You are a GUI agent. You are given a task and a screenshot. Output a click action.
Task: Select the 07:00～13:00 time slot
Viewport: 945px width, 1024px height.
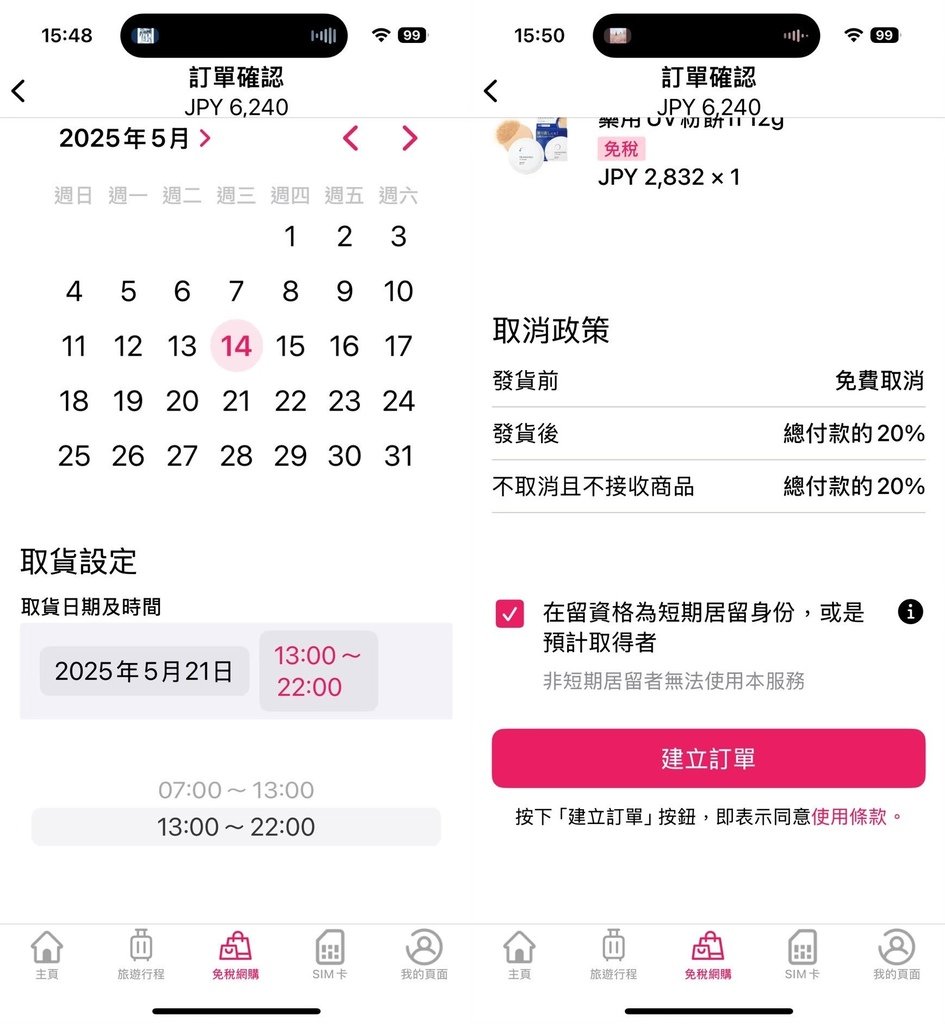(236, 790)
